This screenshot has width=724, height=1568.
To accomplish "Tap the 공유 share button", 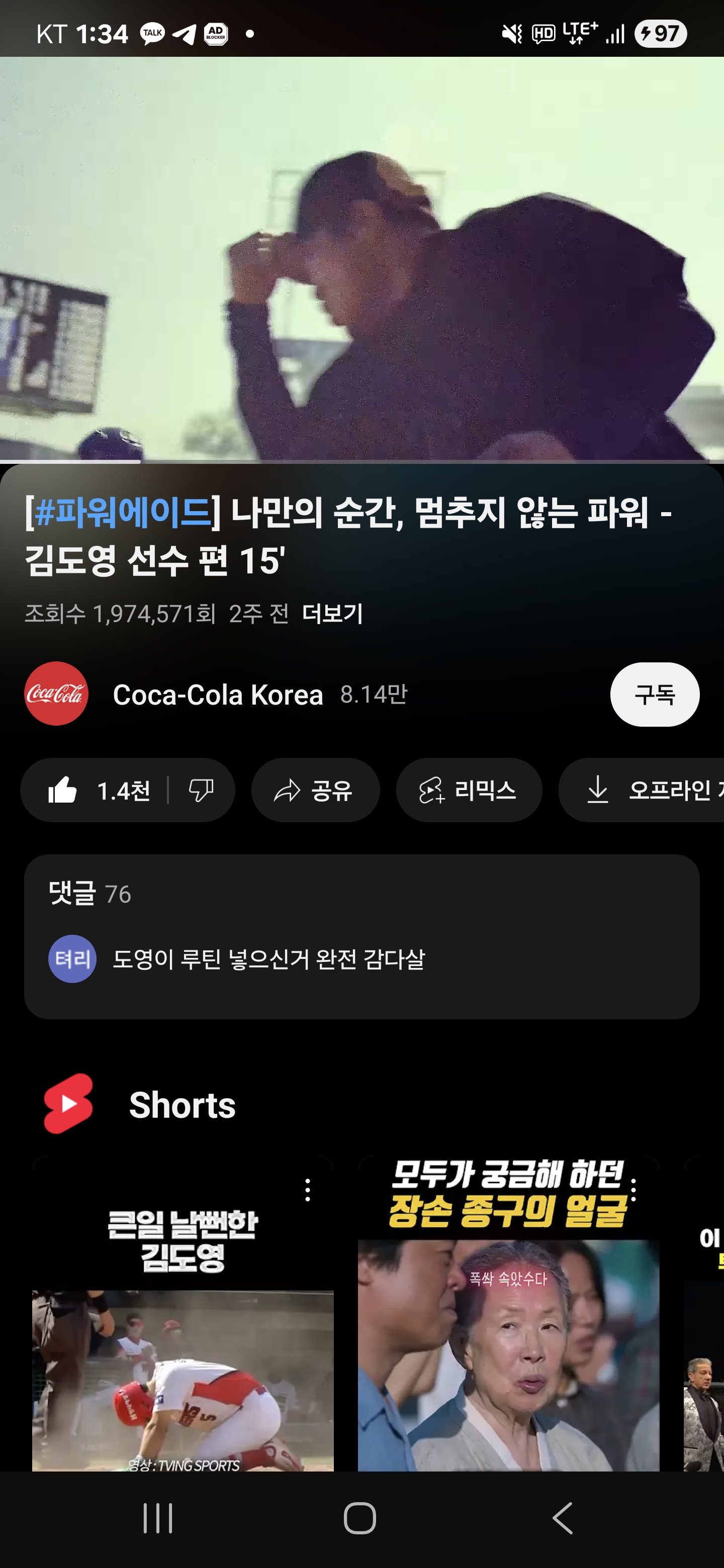I will pyautogui.click(x=315, y=791).
